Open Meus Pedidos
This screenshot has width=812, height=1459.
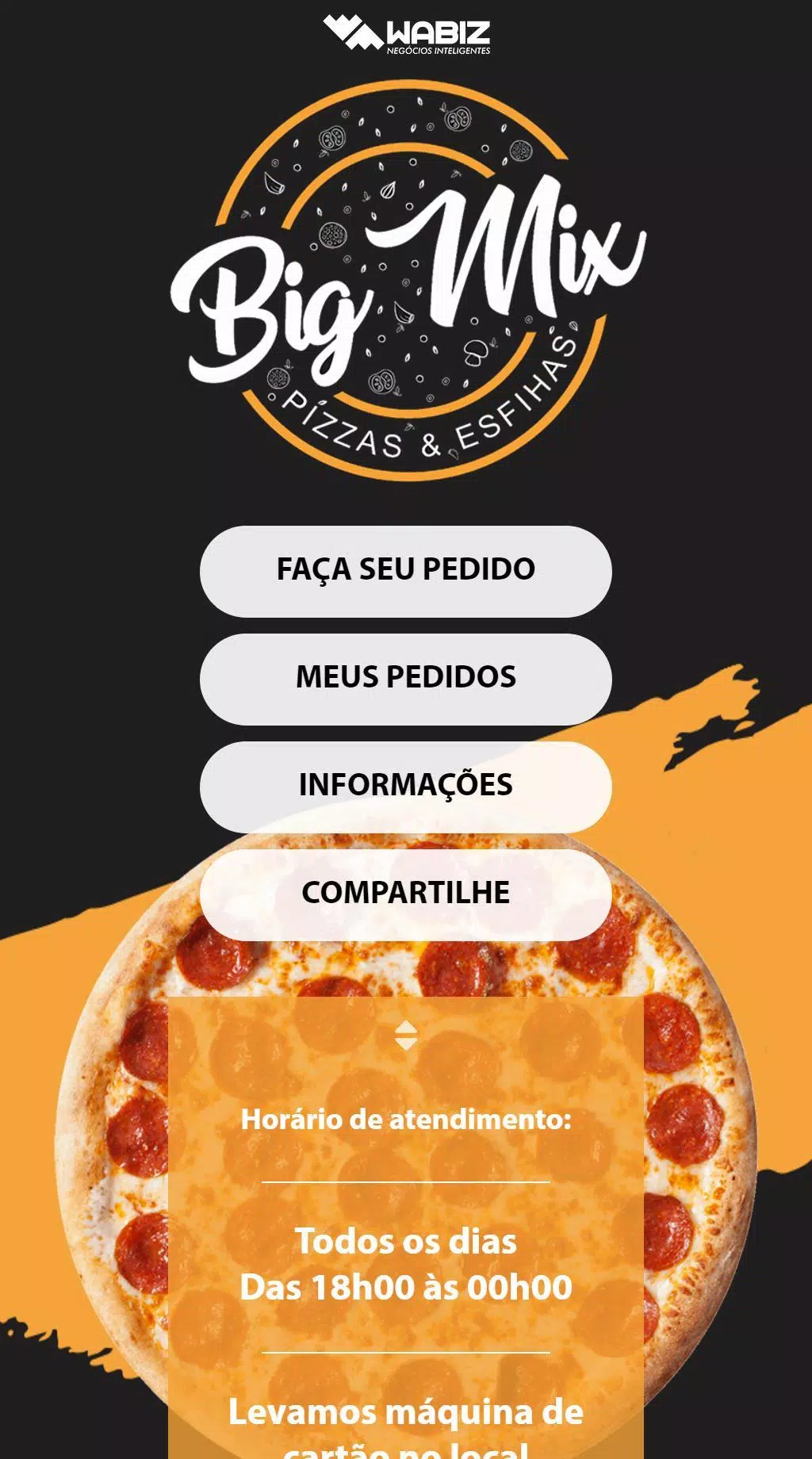click(406, 679)
